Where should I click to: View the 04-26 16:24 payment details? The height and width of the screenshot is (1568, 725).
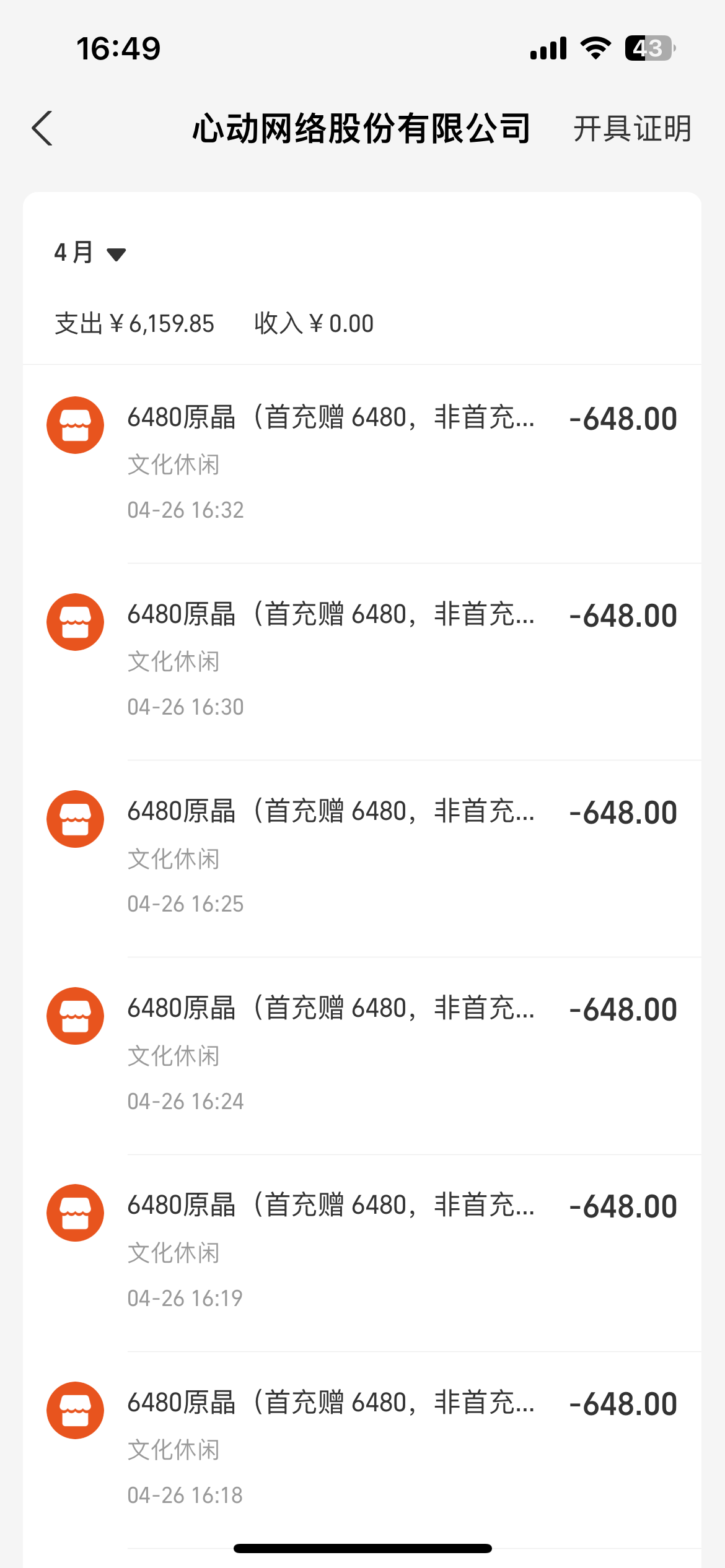pos(362,1055)
